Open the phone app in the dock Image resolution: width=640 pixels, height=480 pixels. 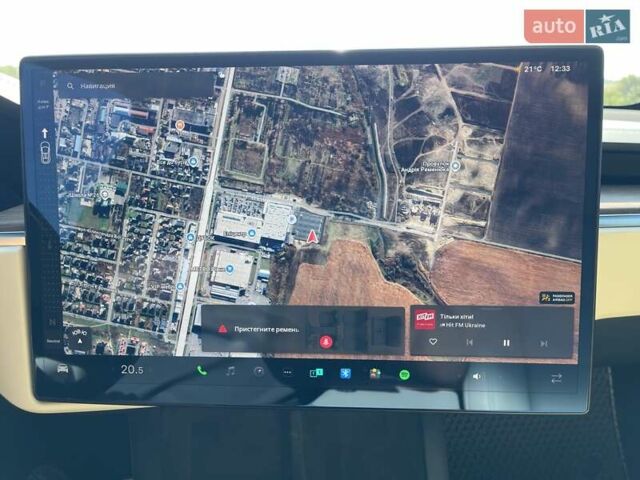202,371
